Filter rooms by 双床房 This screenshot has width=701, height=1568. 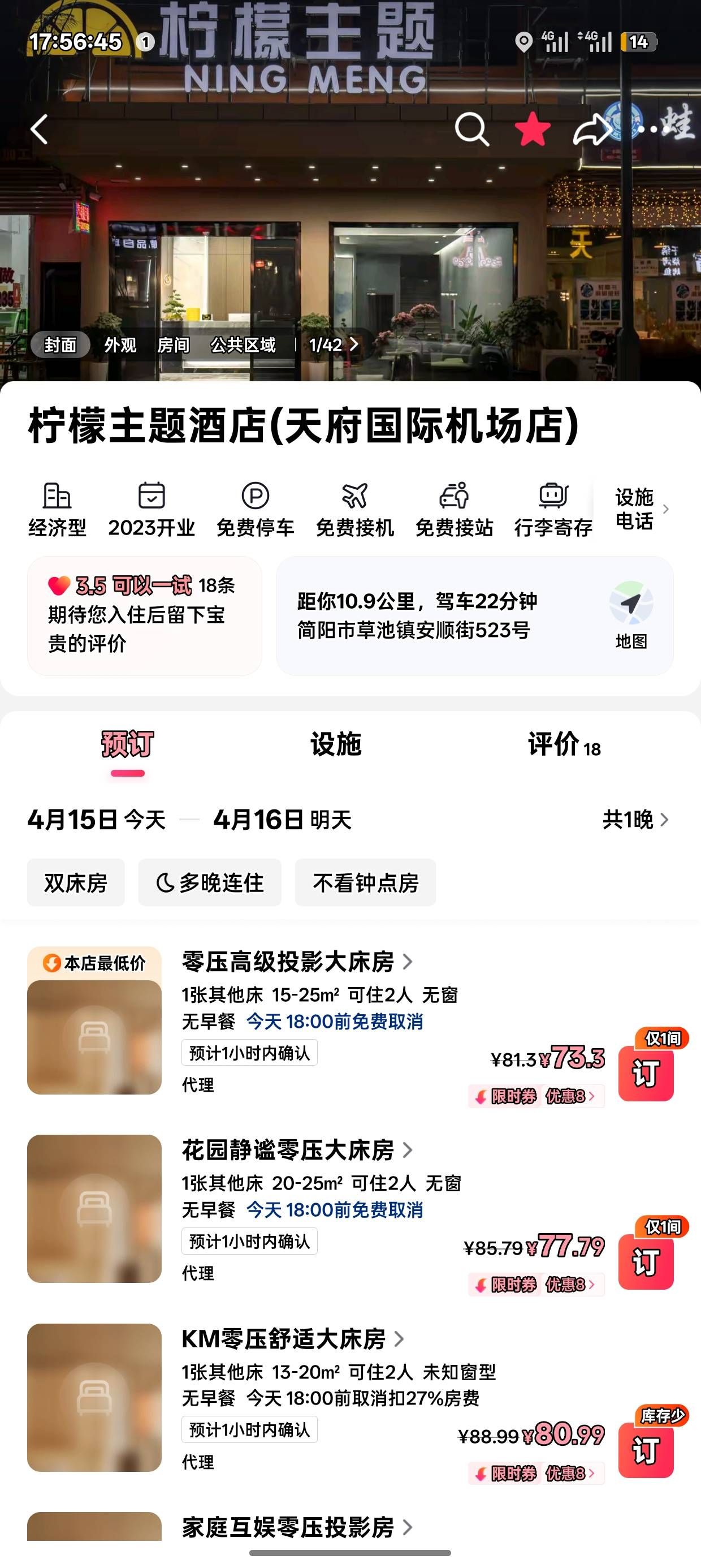[75, 882]
